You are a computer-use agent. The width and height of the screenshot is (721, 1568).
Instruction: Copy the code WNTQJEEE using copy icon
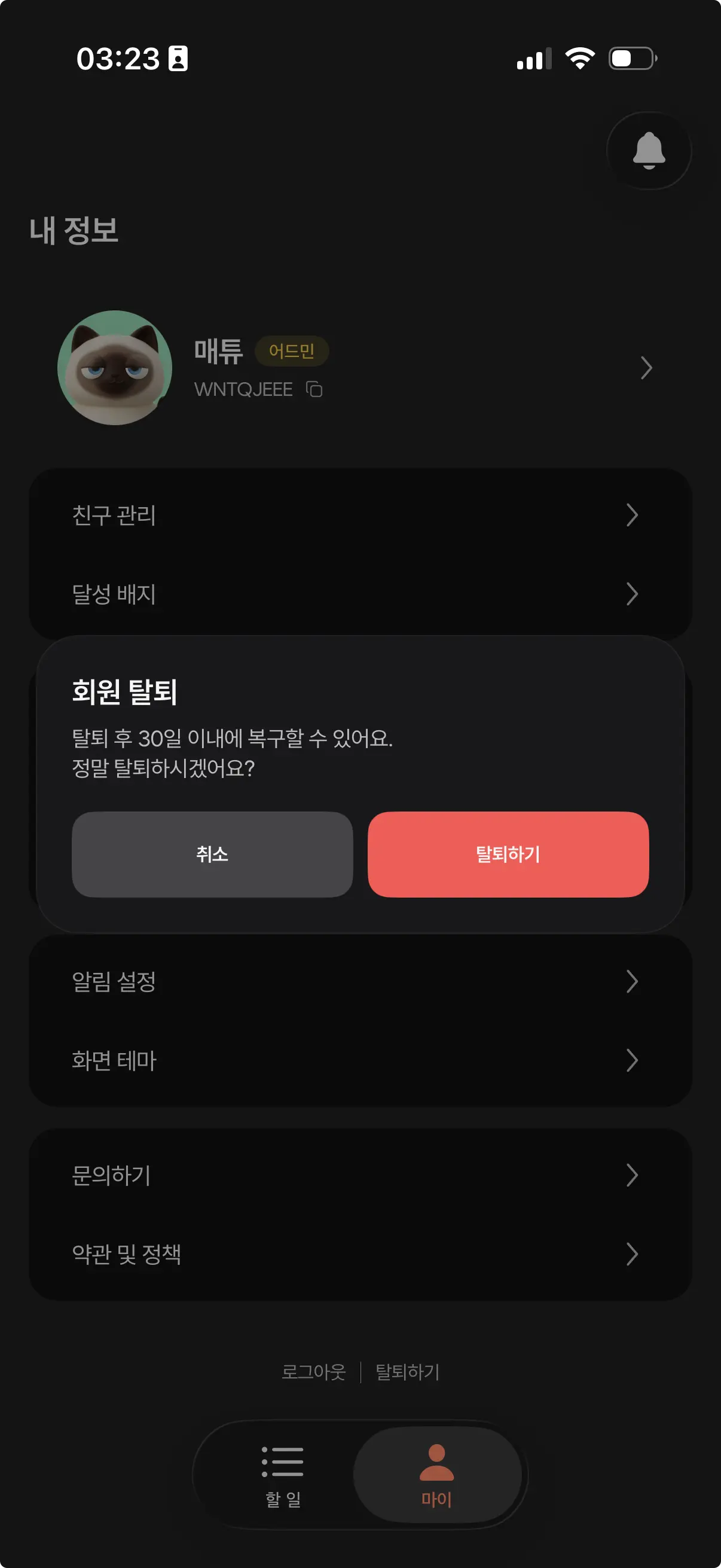314,389
